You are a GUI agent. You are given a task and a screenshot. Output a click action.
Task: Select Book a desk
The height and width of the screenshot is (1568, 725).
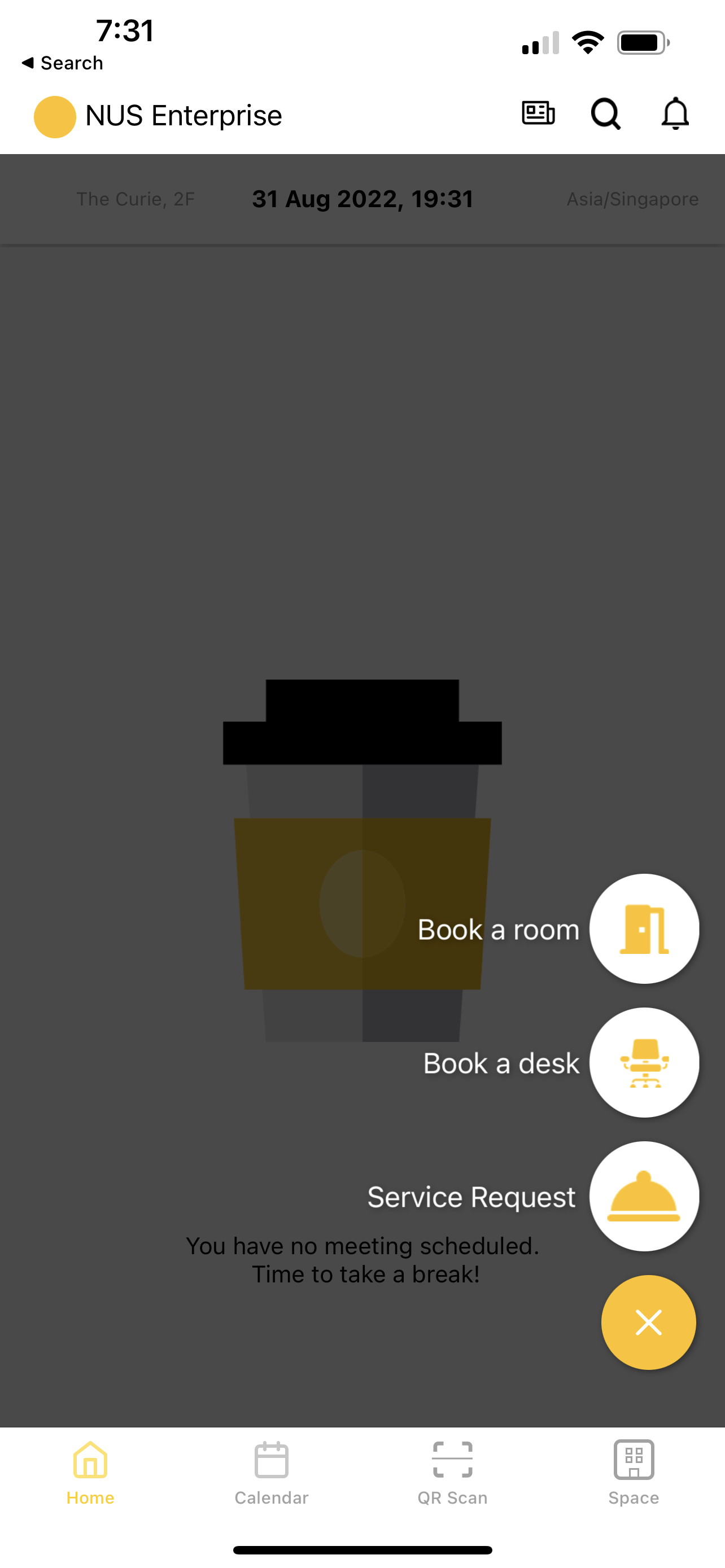pyautogui.click(x=644, y=1063)
